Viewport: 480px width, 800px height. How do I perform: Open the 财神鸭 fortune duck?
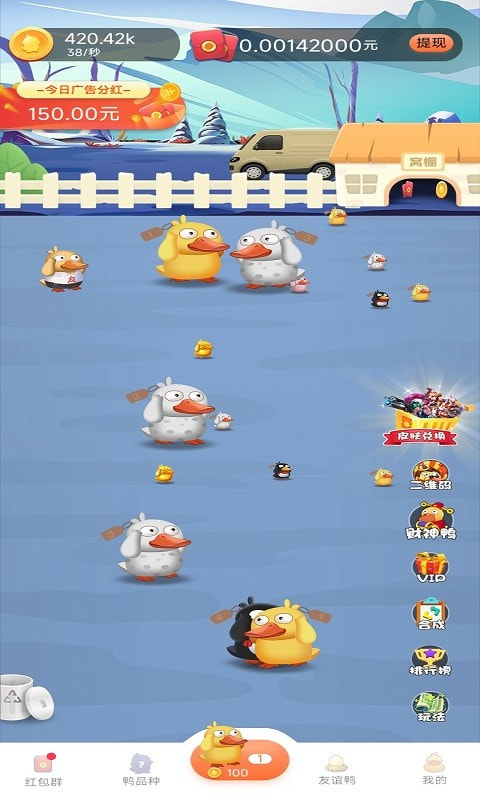tap(431, 521)
